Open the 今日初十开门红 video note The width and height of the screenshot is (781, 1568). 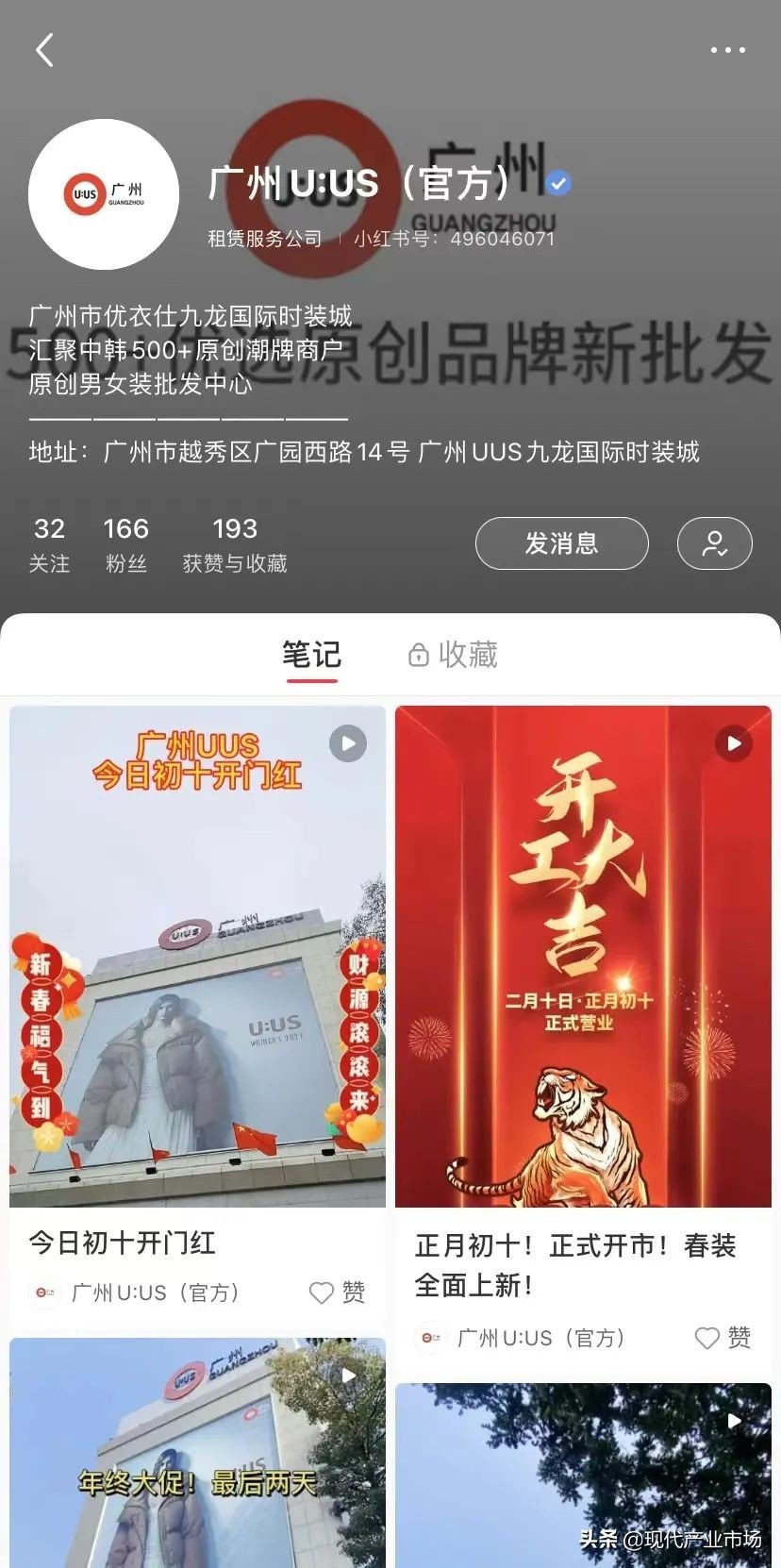click(x=197, y=956)
